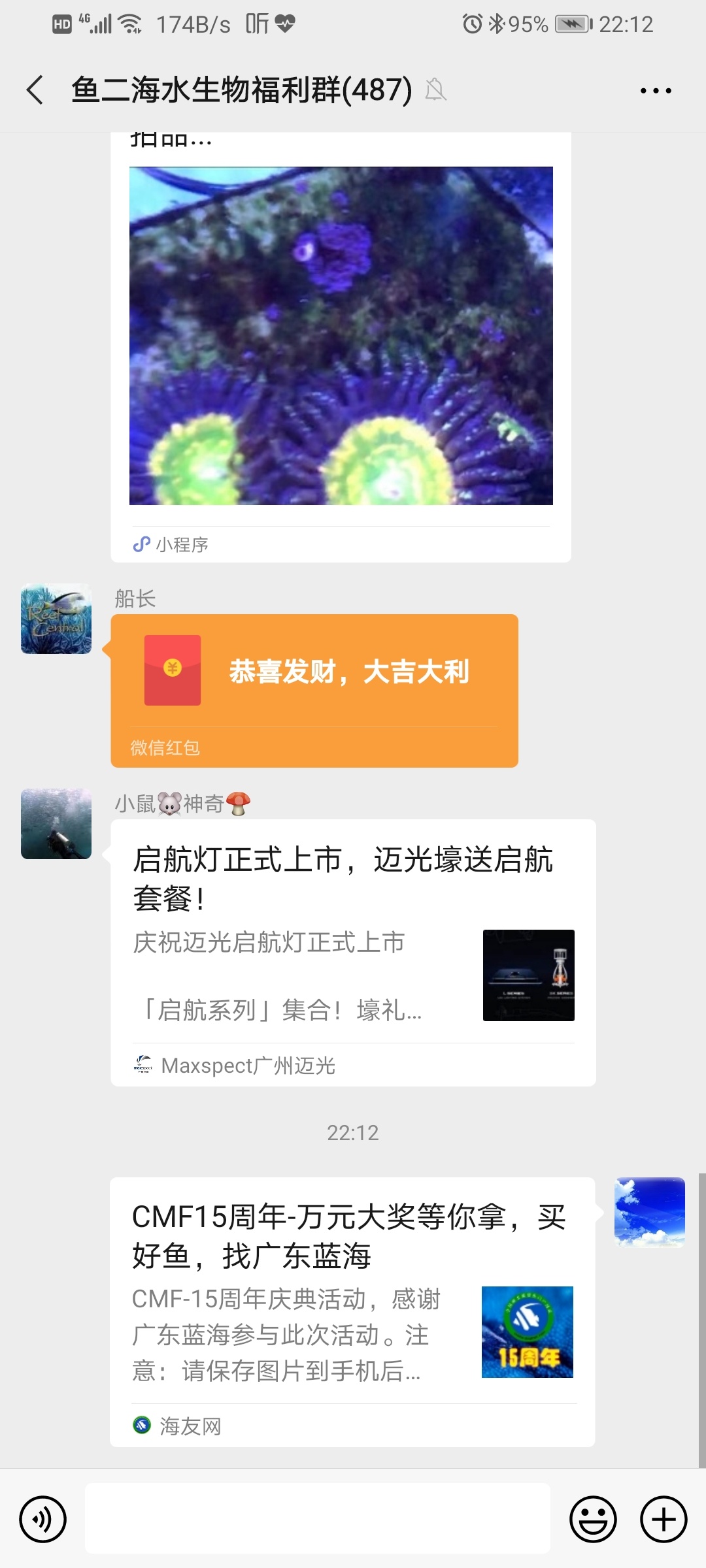Open the group chat's three-dot menu
The image size is (706, 1568).
tap(656, 91)
